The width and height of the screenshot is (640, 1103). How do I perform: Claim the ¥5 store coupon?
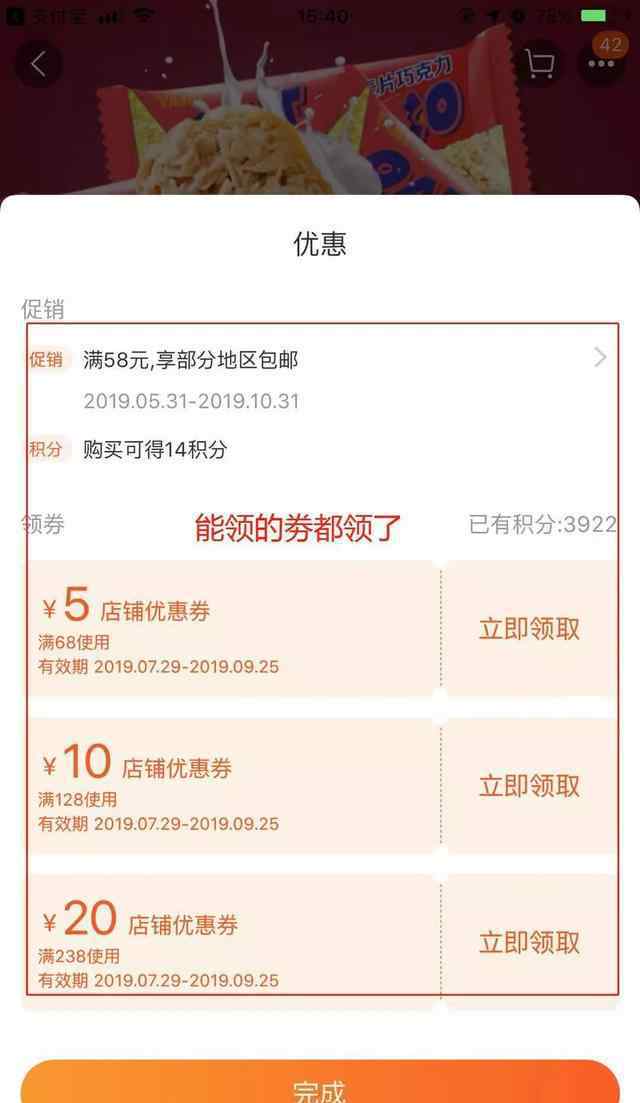coord(529,628)
